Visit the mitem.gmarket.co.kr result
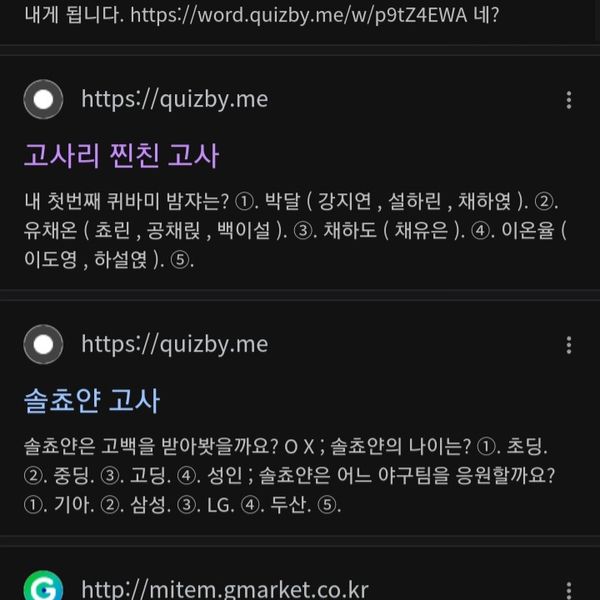The height and width of the screenshot is (600, 600). [224, 589]
